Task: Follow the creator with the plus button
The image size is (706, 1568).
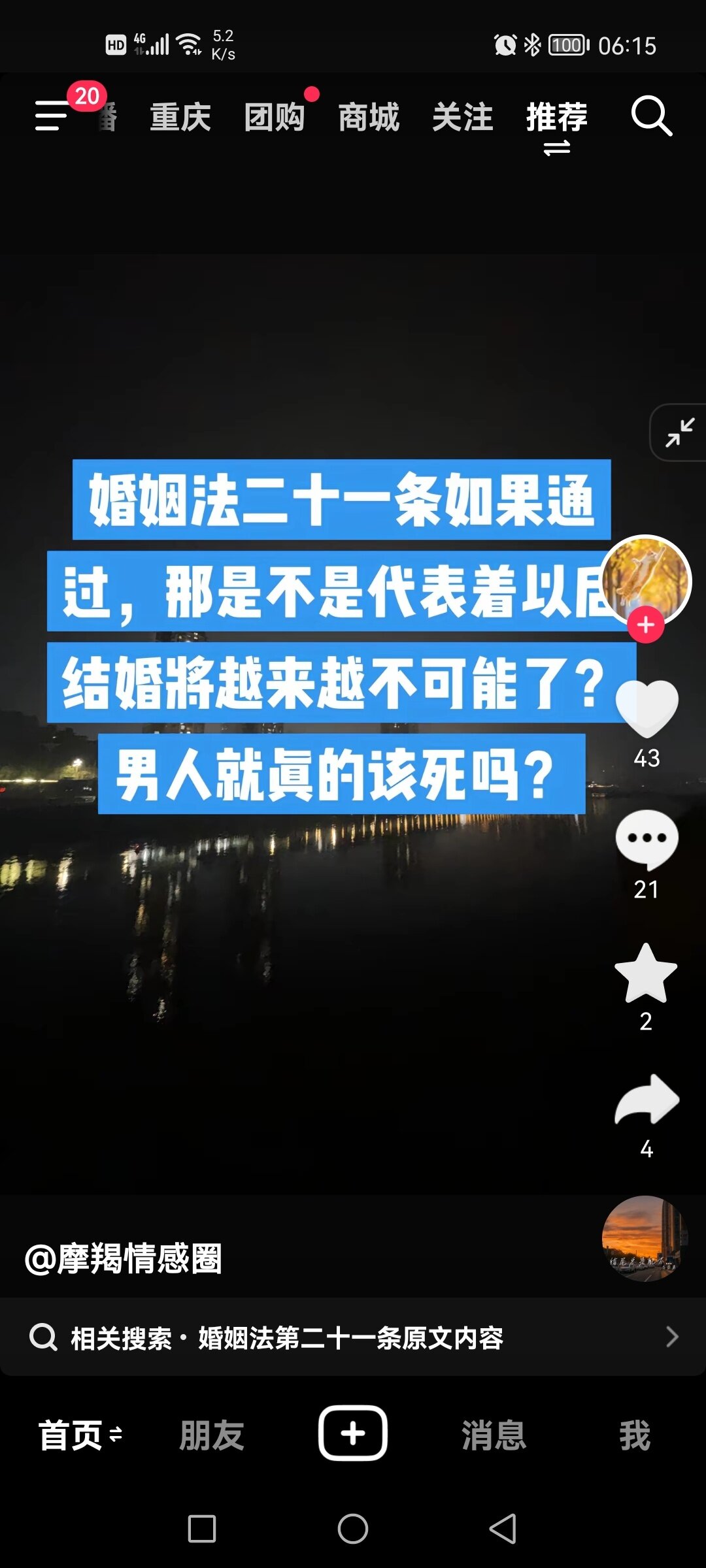Action: coord(646,625)
